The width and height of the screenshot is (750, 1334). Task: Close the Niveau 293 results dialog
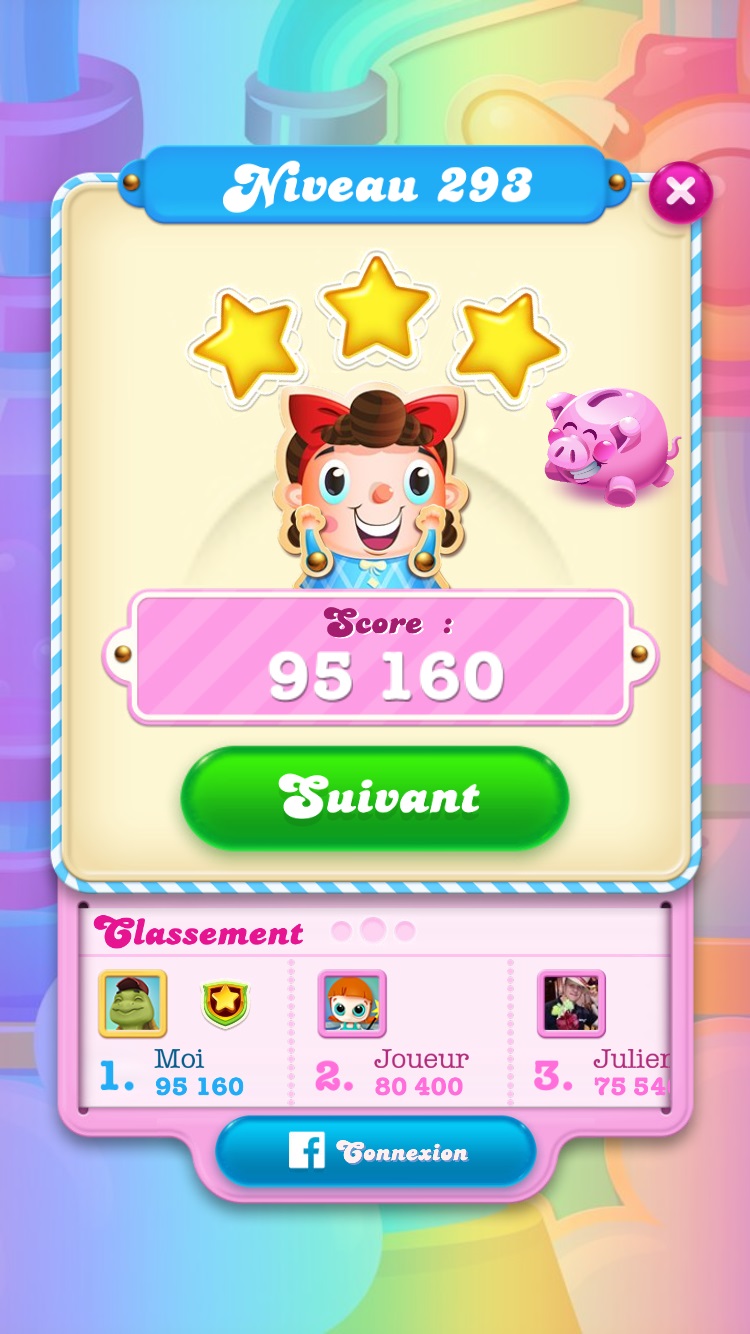point(680,191)
